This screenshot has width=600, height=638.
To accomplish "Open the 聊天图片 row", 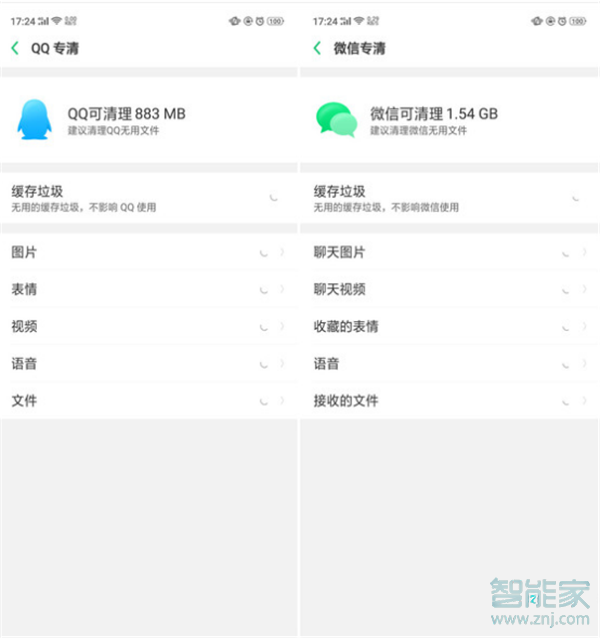I will coord(450,253).
